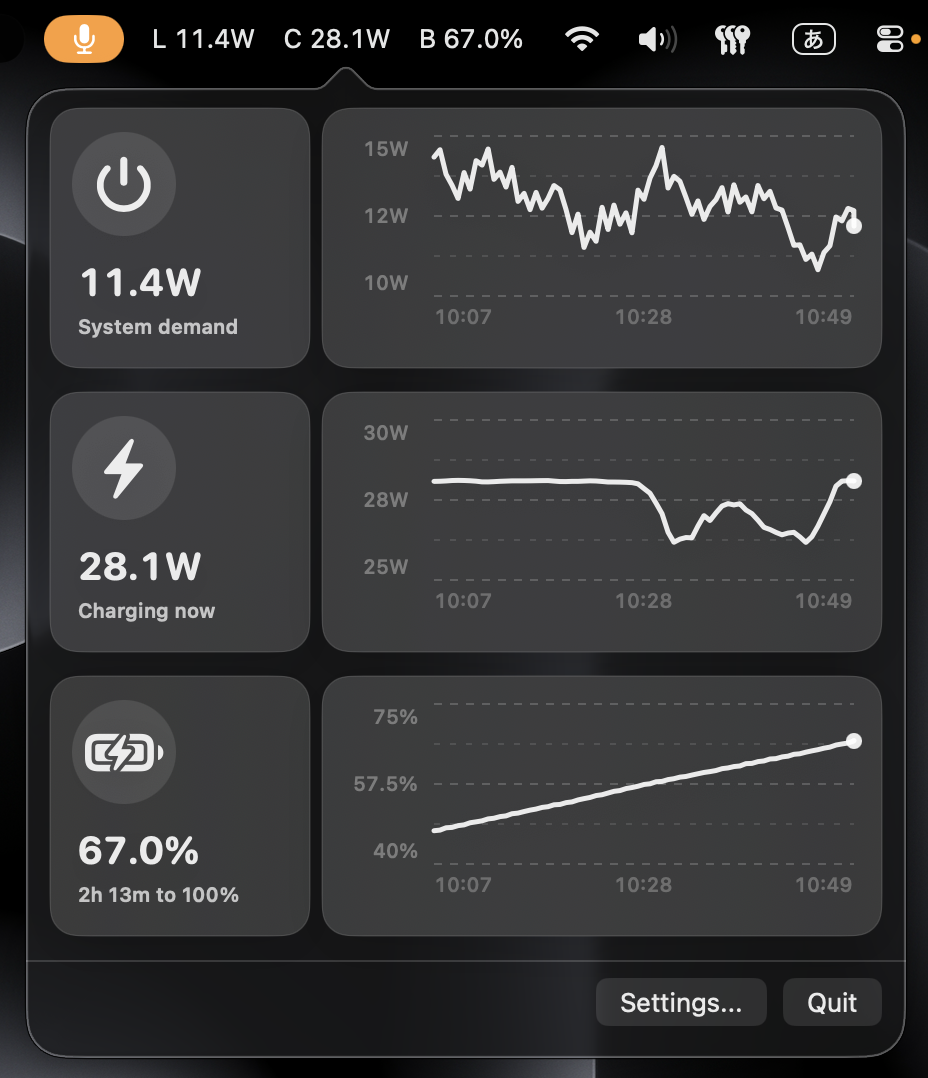Open the Japanese input source indicator
Screen dimensions: 928x1078
click(813, 38)
